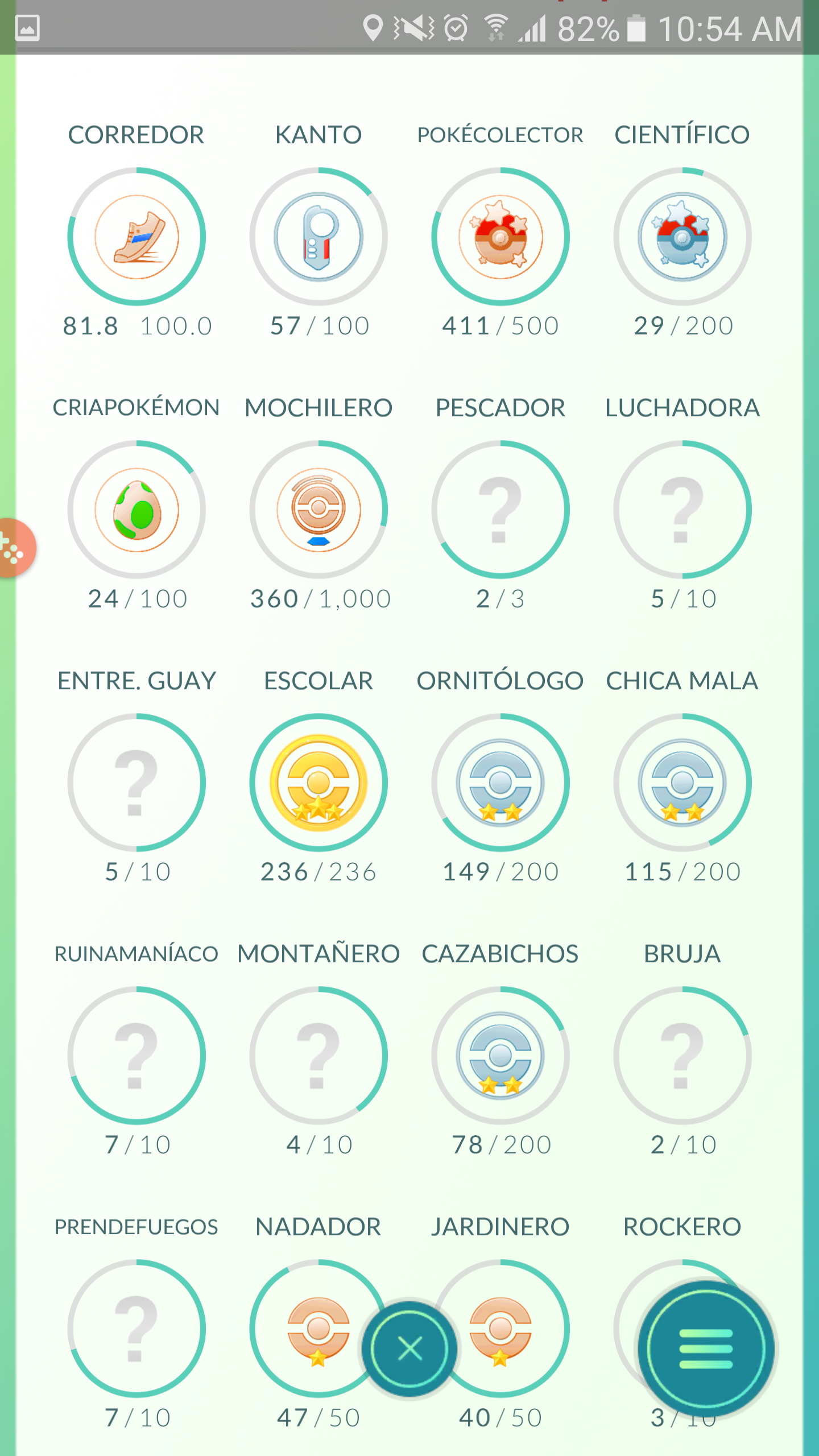View the Cazabichos medal details
This screenshot has width=819, height=1456.
tap(500, 1056)
